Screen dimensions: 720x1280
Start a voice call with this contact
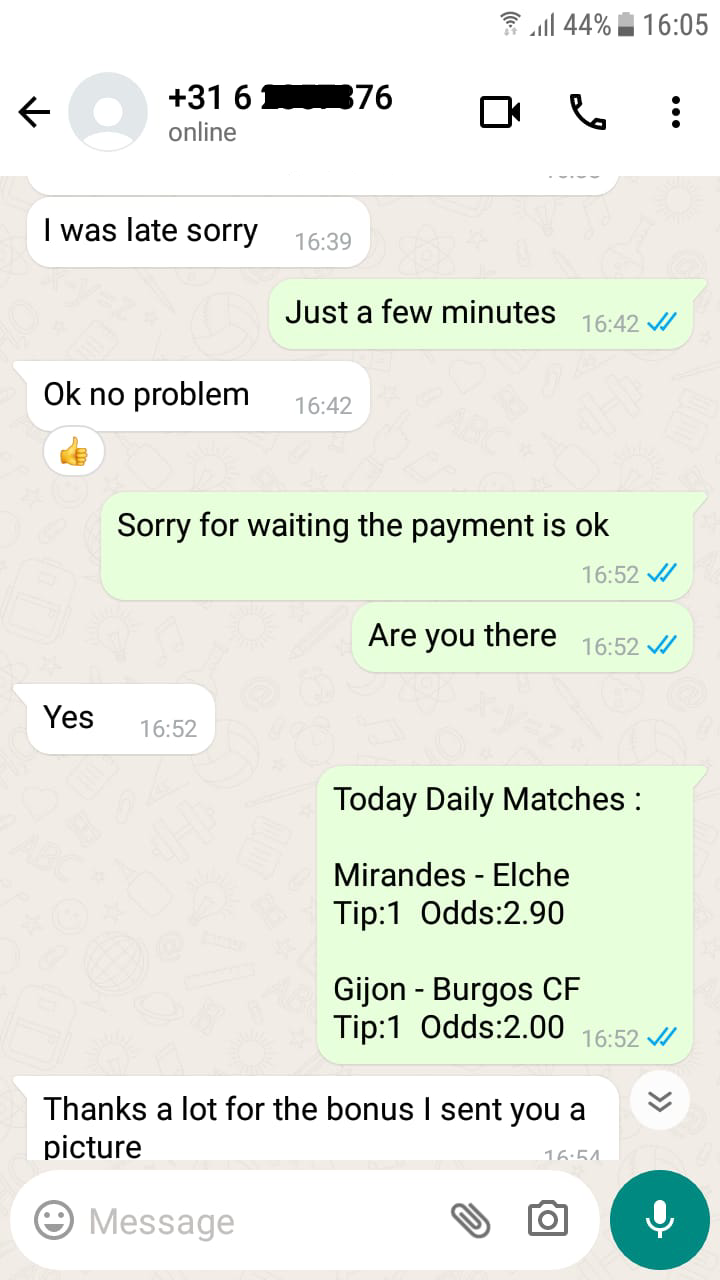588,112
